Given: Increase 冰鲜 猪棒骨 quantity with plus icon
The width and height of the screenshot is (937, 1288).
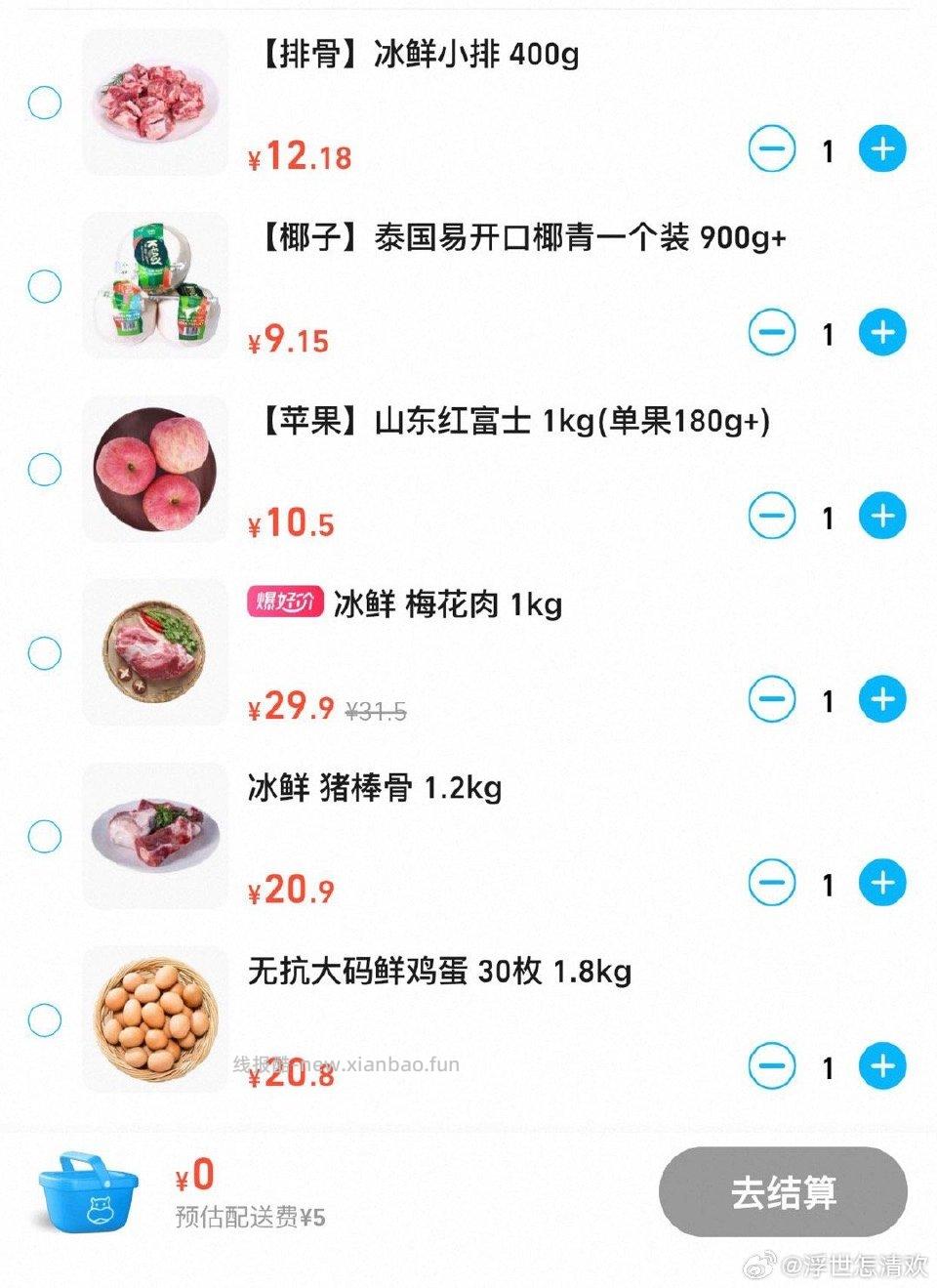Looking at the screenshot, I should pos(881,882).
